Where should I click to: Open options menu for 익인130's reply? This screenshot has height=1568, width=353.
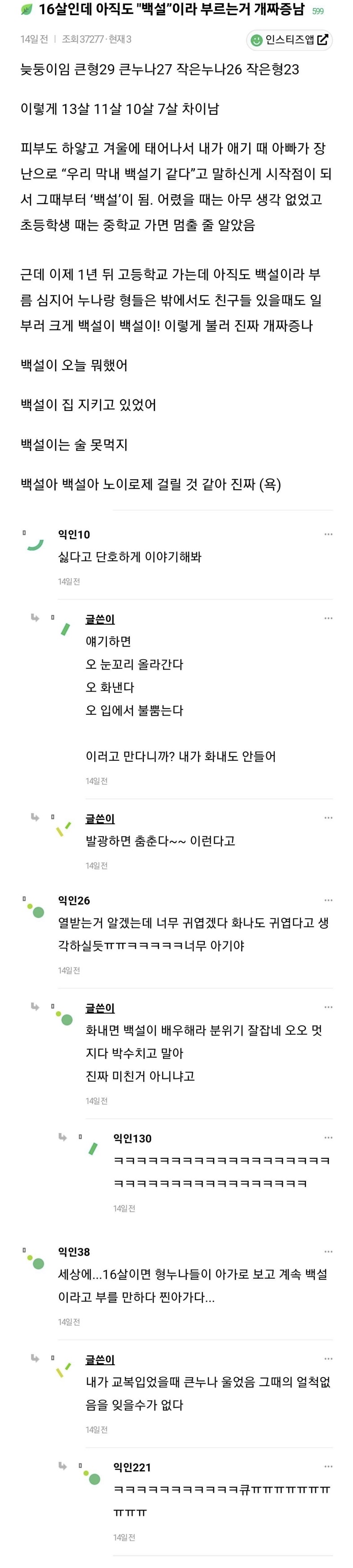(x=328, y=1137)
